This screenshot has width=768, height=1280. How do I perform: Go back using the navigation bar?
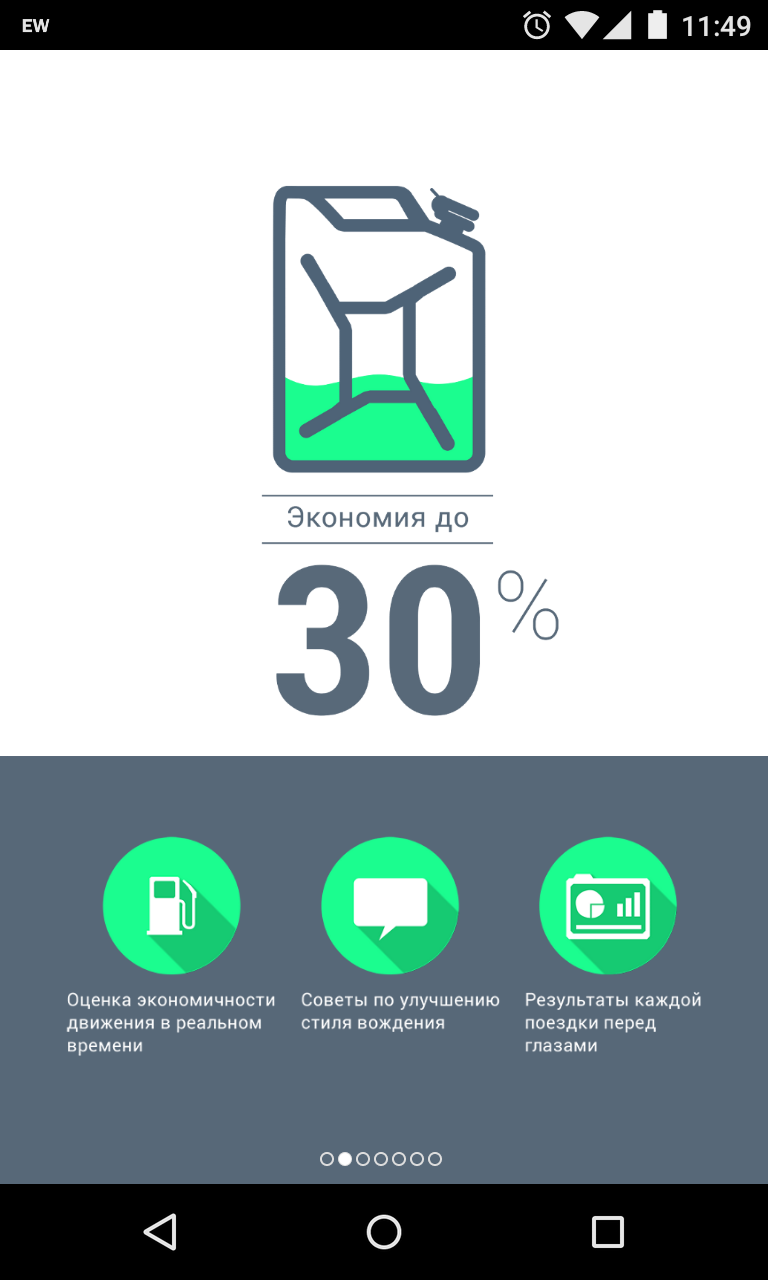pos(160,1231)
